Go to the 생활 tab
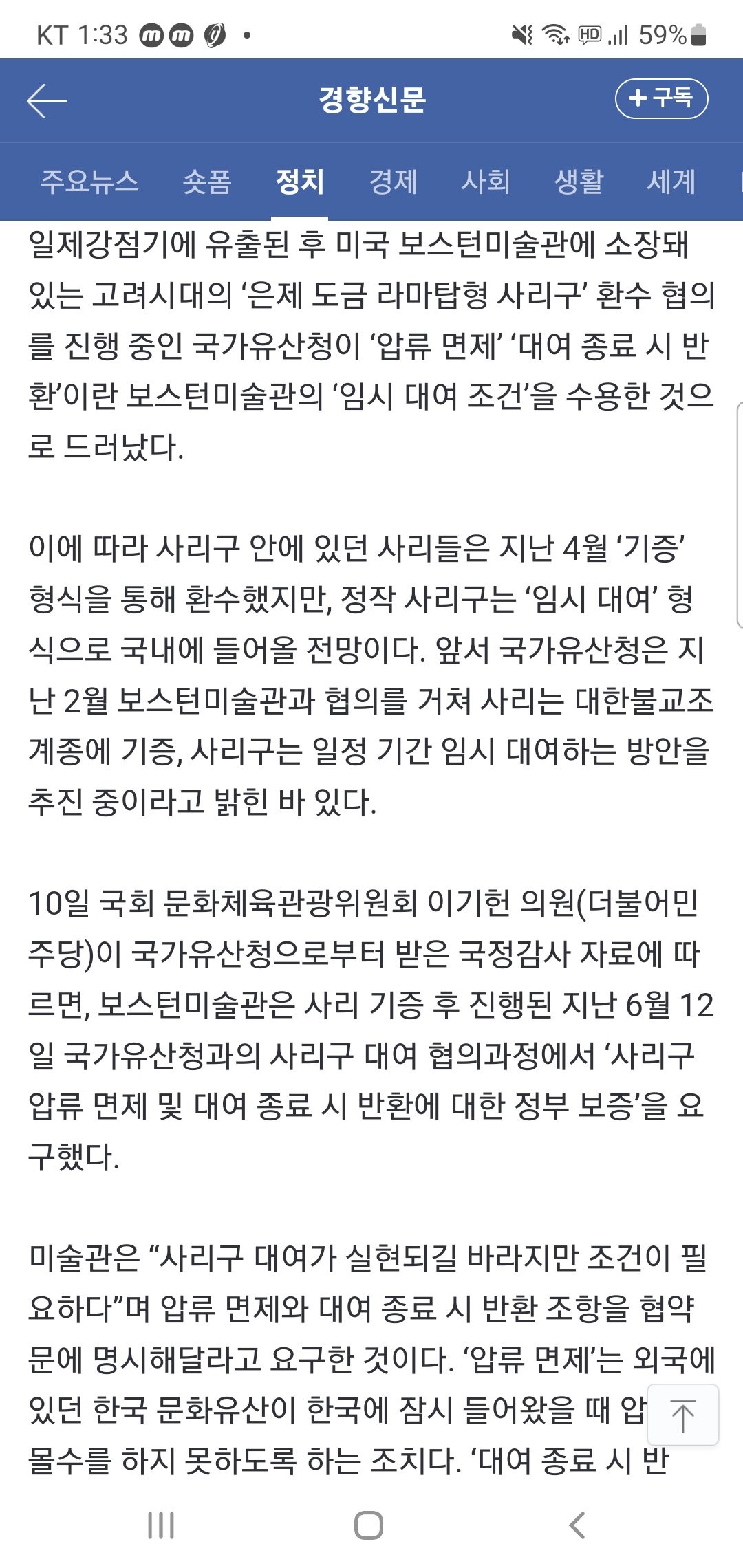This screenshot has height=1568, width=743. pos(579,182)
